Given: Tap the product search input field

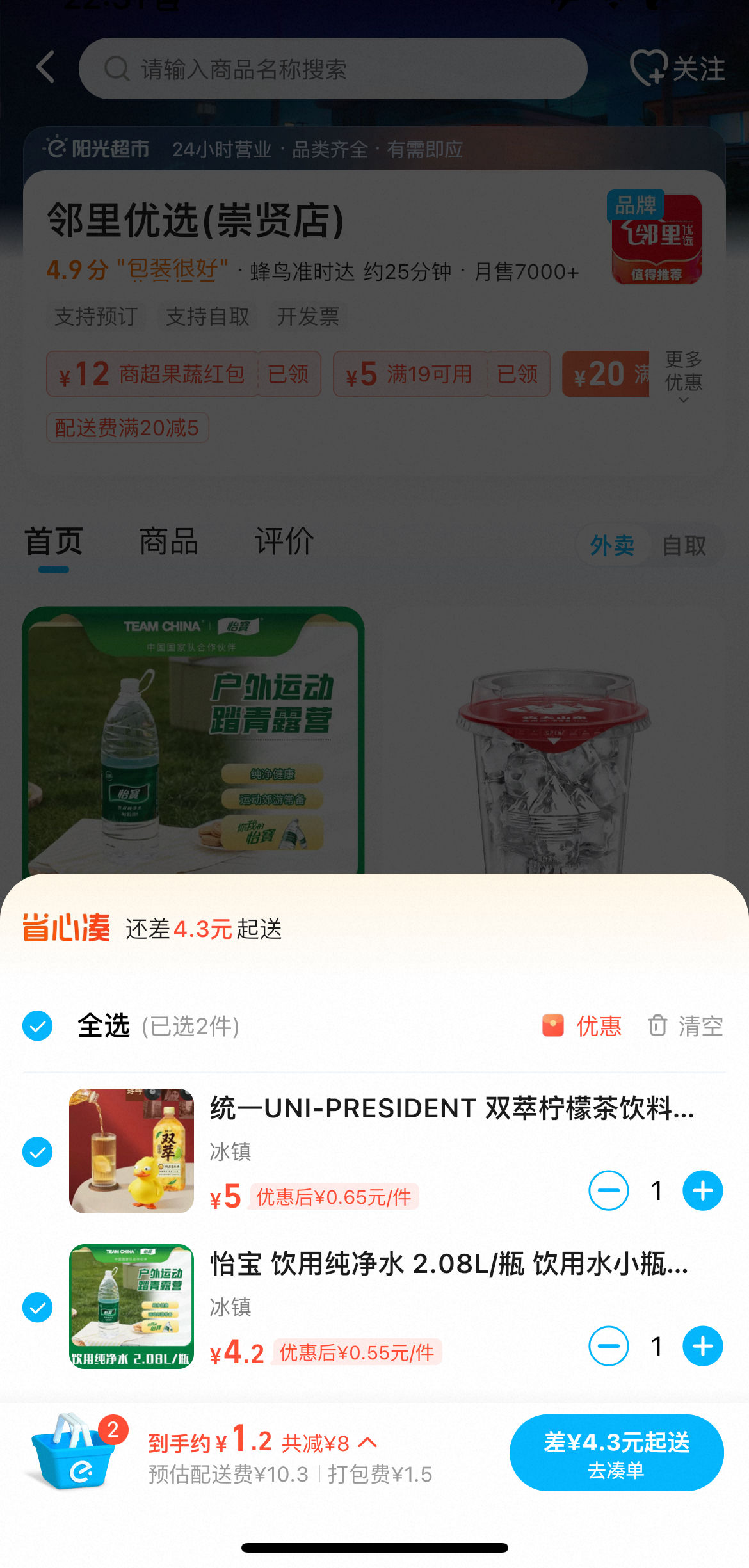Looking at the screenshot, I should tap(333, 68).
